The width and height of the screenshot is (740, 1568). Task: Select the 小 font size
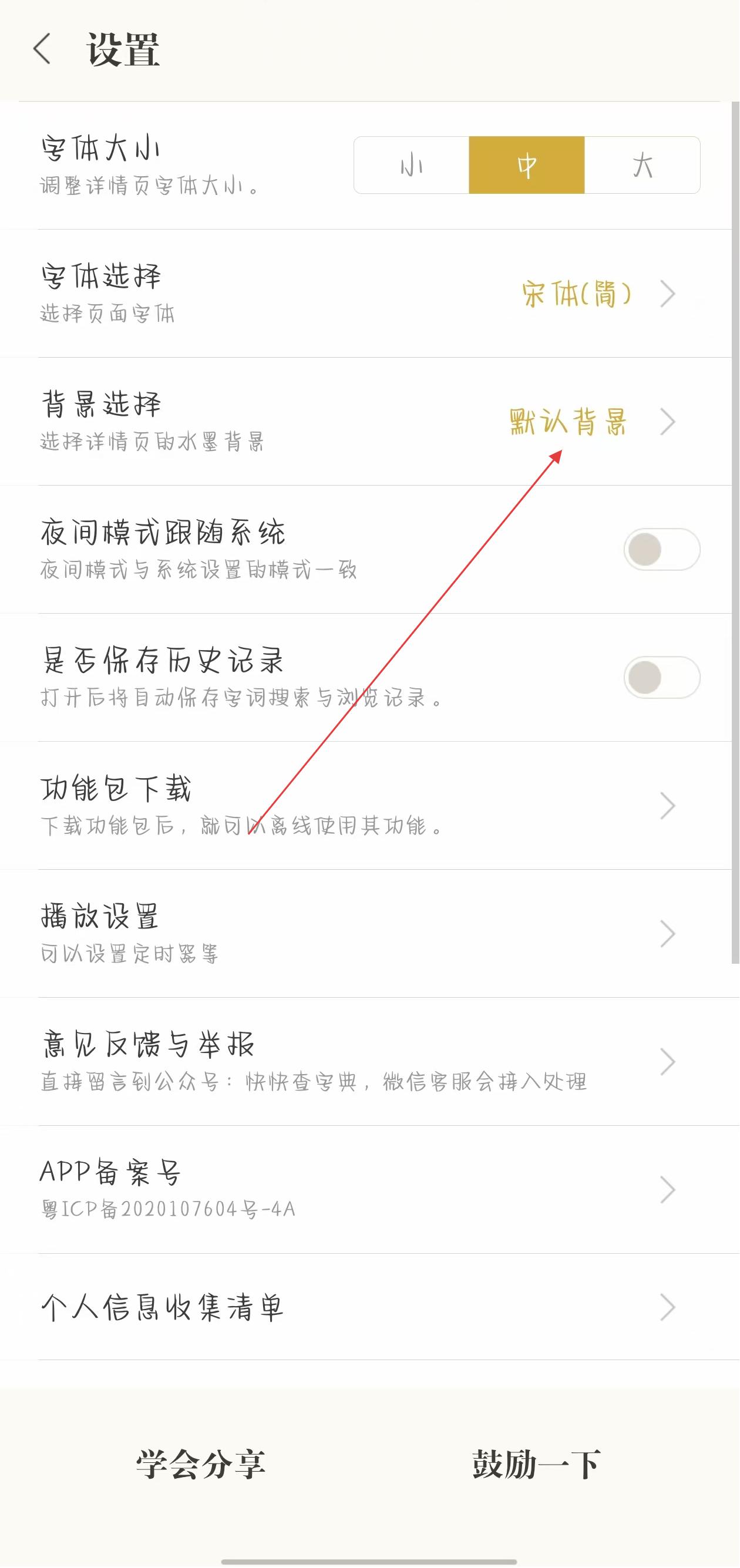coord(411,165)
